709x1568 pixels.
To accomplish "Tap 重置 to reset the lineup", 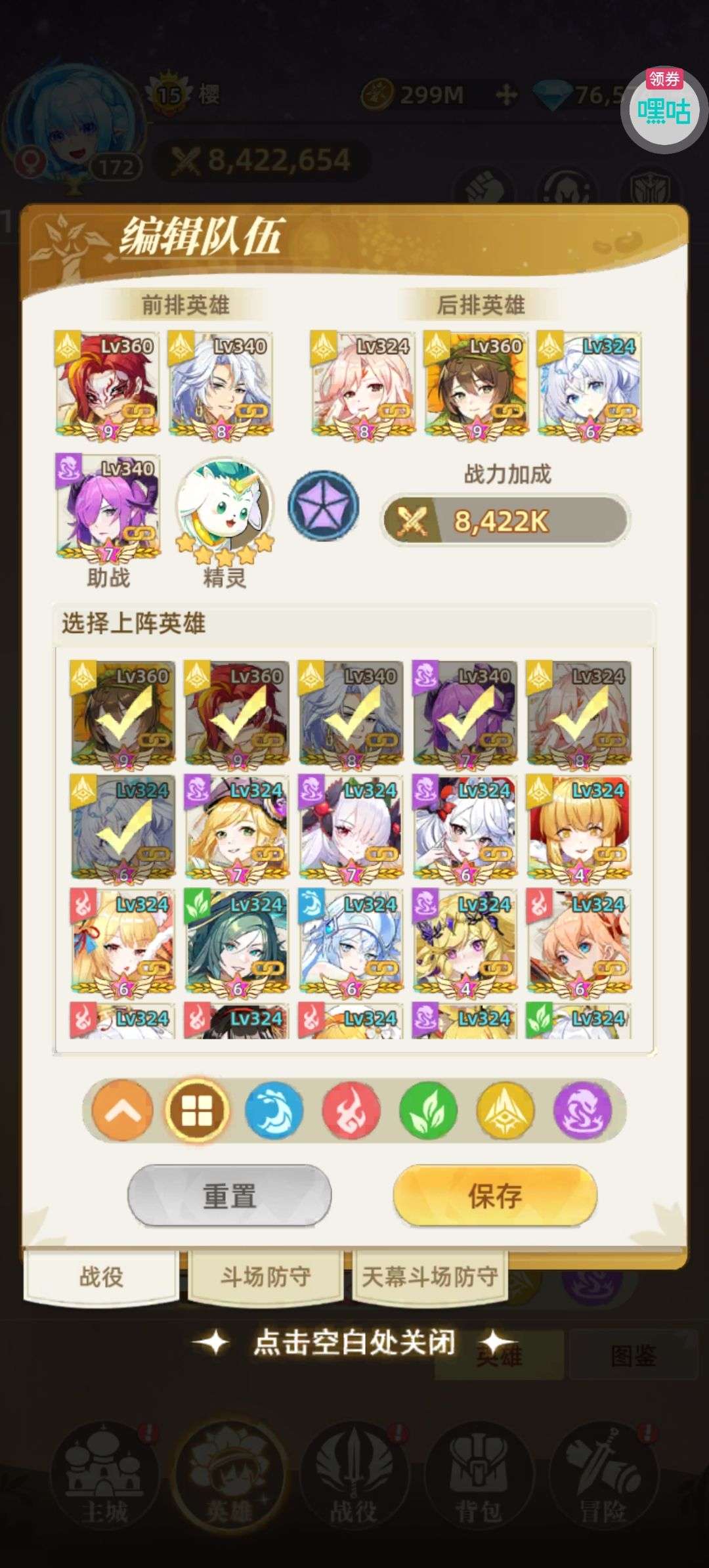I will (229, 1195).
